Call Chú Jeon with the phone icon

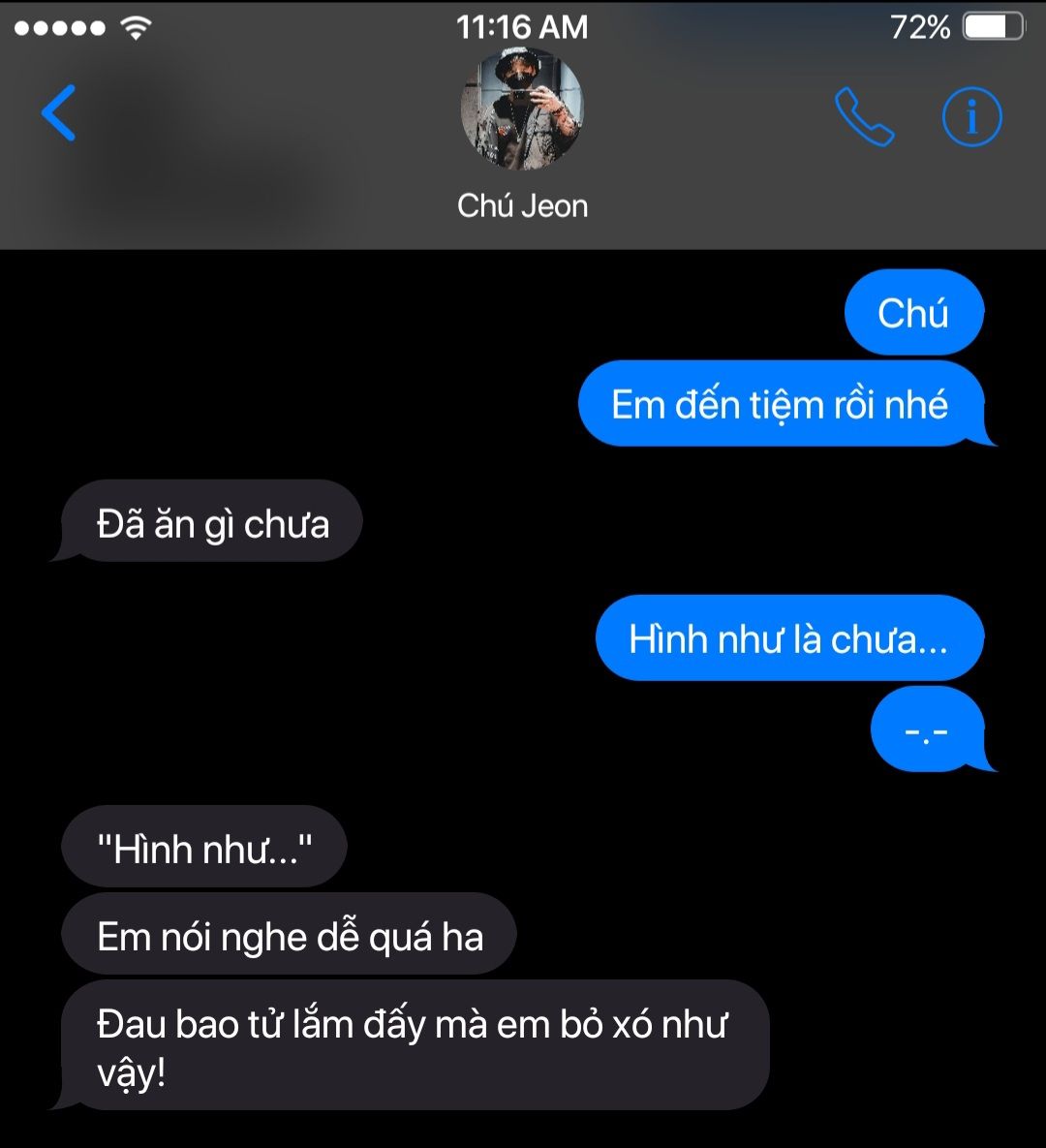coord(864,117)
